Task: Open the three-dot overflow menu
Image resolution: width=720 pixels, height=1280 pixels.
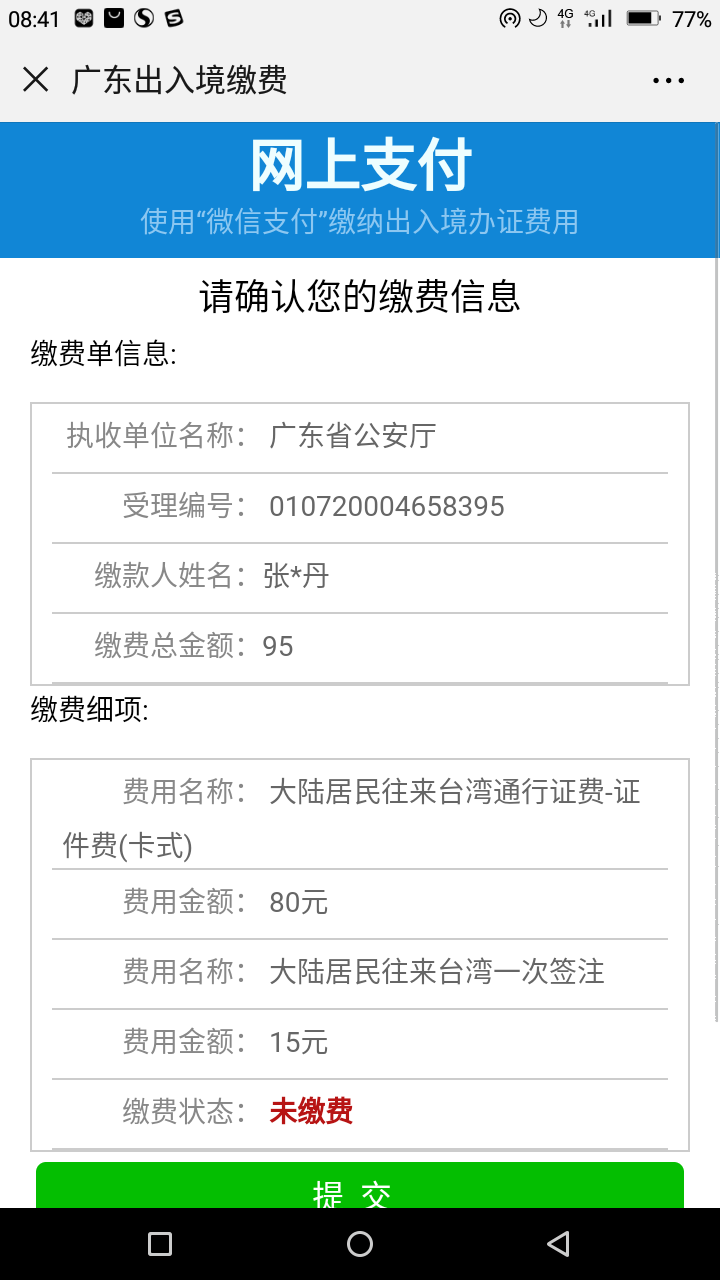Action: tap(668, 81)
